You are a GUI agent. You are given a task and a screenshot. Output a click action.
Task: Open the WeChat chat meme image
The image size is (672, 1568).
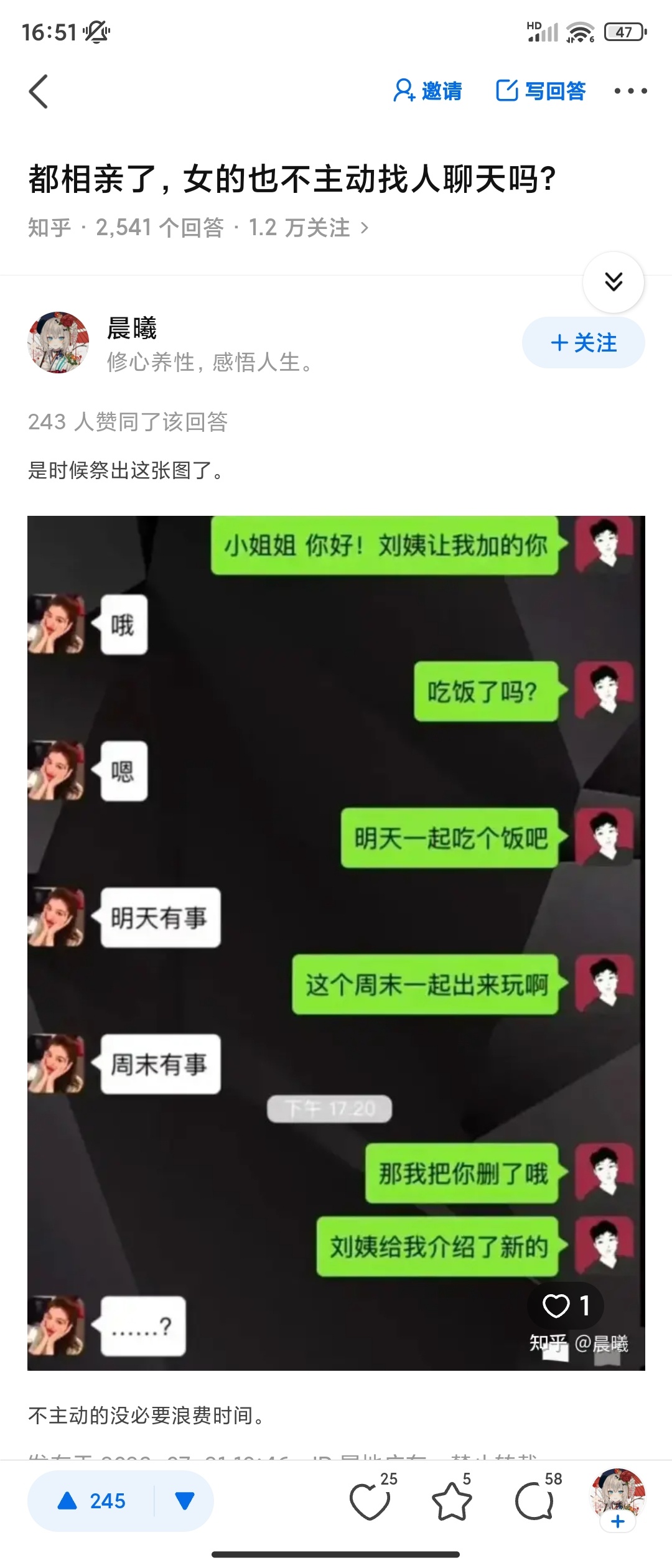pos(336,933)
